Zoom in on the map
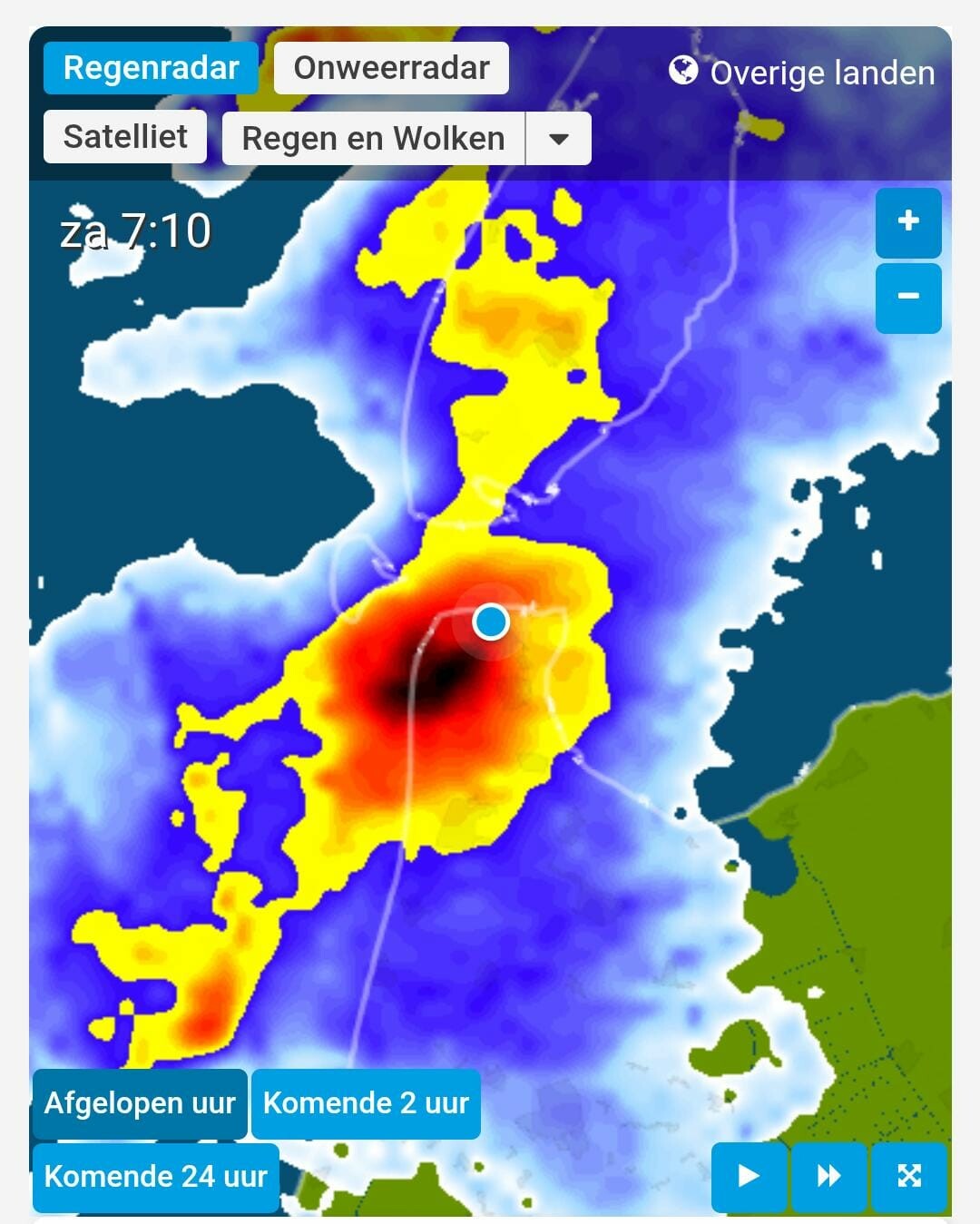The image size is (980, 1224). click(908, 222)
